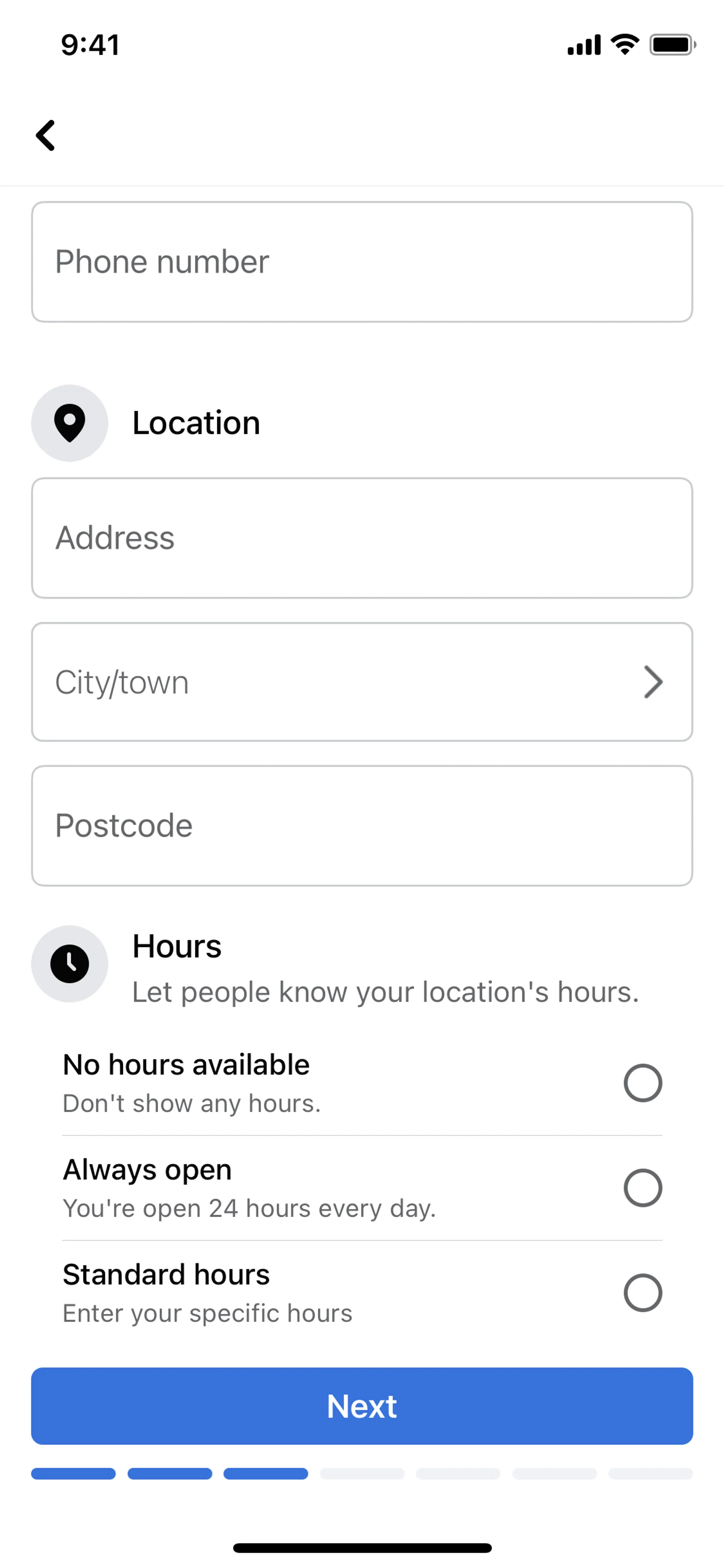Tap the Address input field

point(361,538)
